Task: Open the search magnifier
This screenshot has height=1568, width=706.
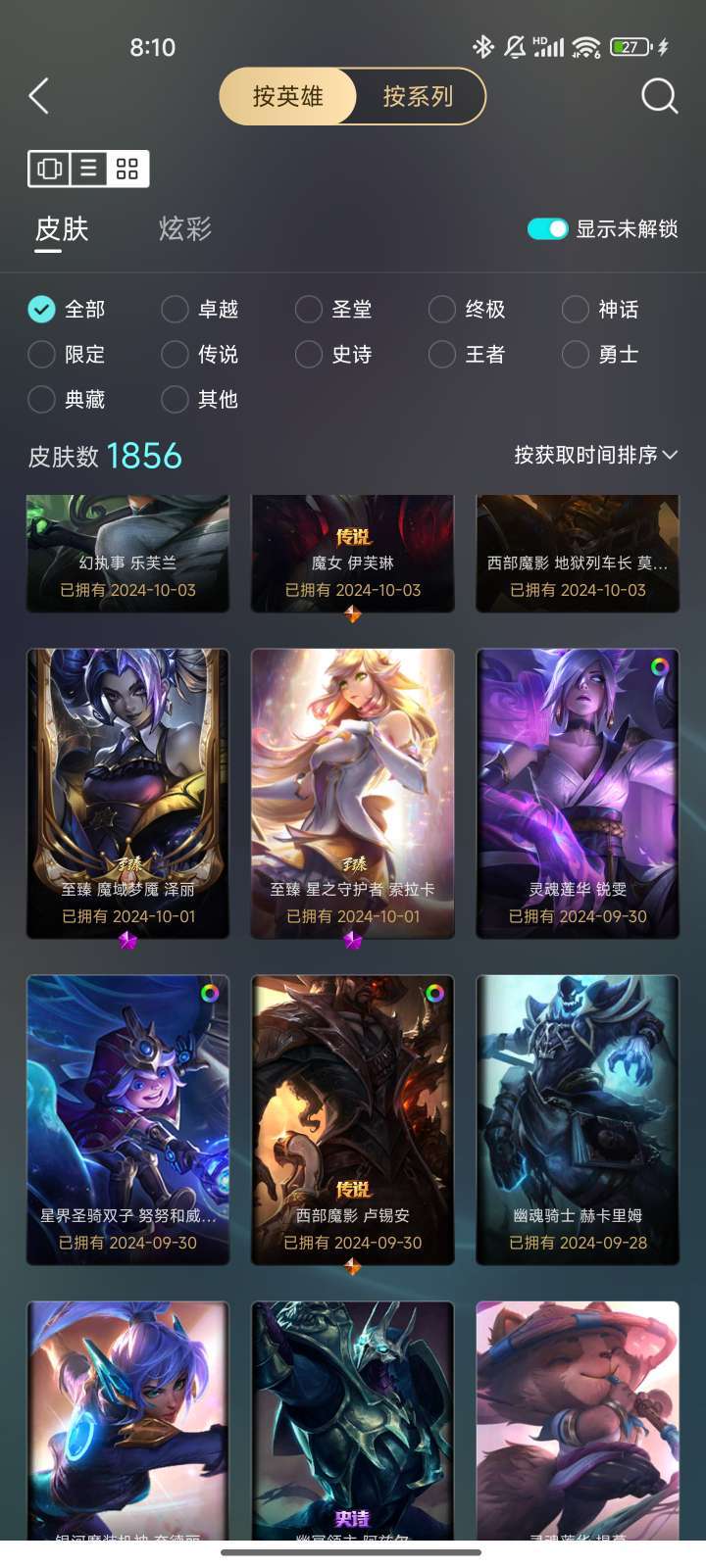Action: pyautogui.click(x=659, y=96)
